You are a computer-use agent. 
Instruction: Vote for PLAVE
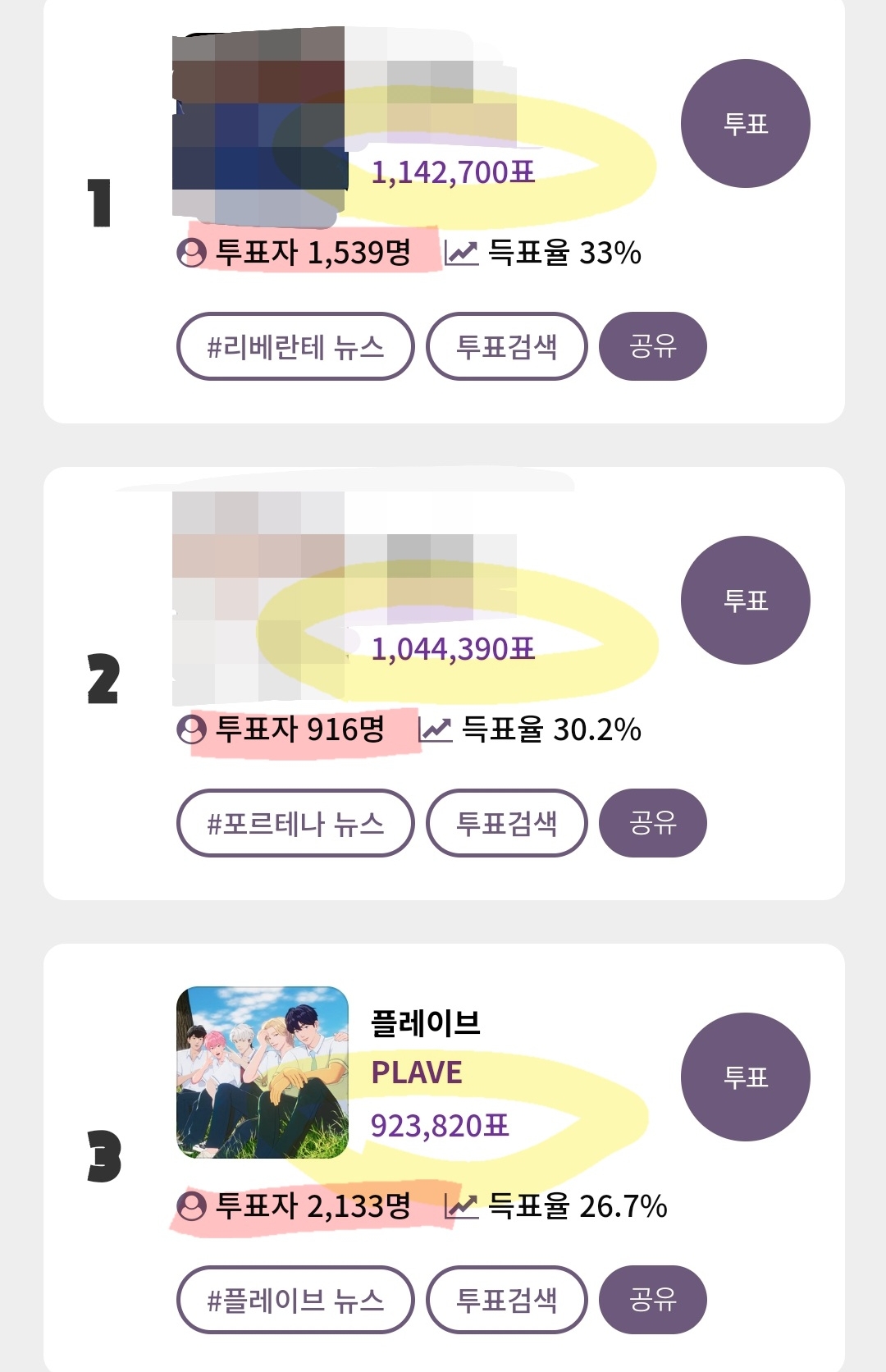745,1077
